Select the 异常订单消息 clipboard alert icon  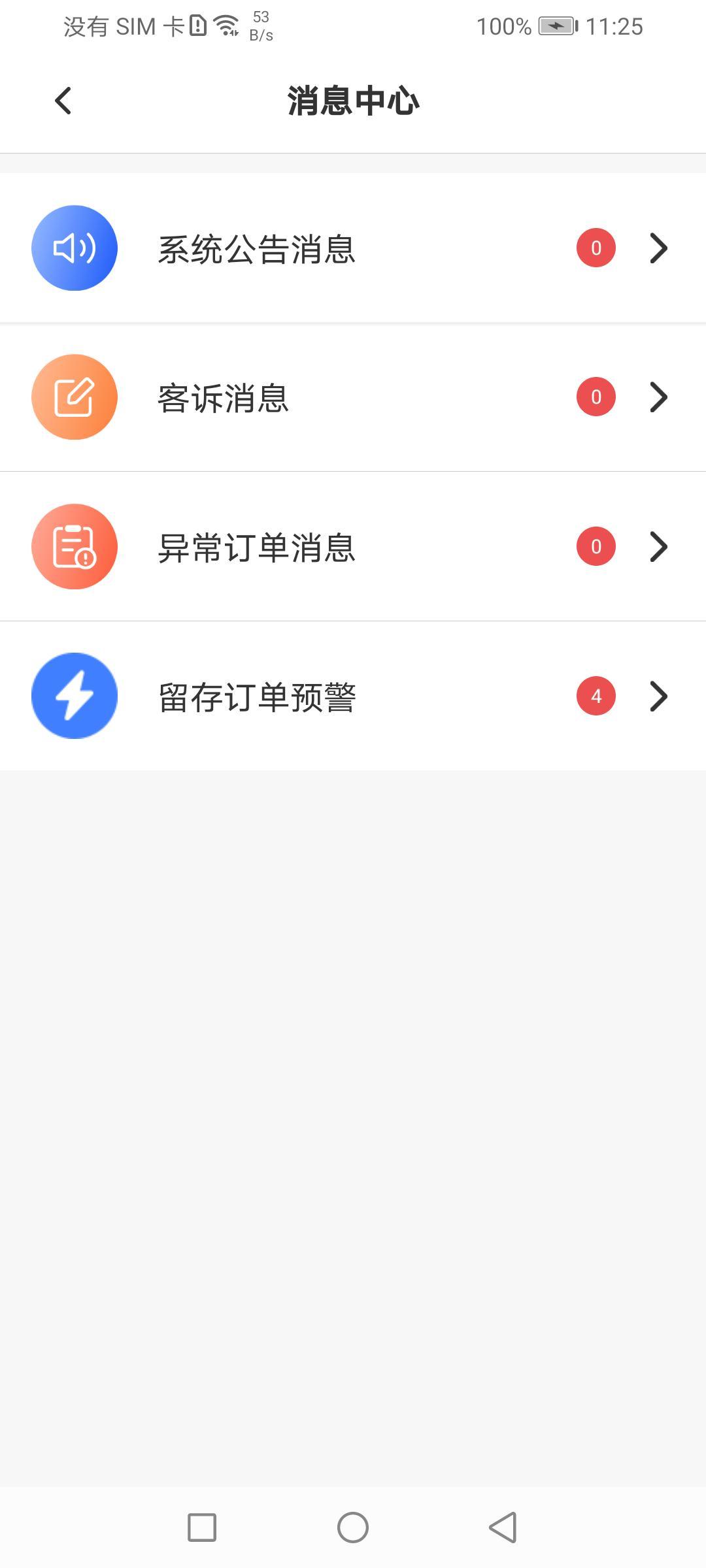(73, 546)
